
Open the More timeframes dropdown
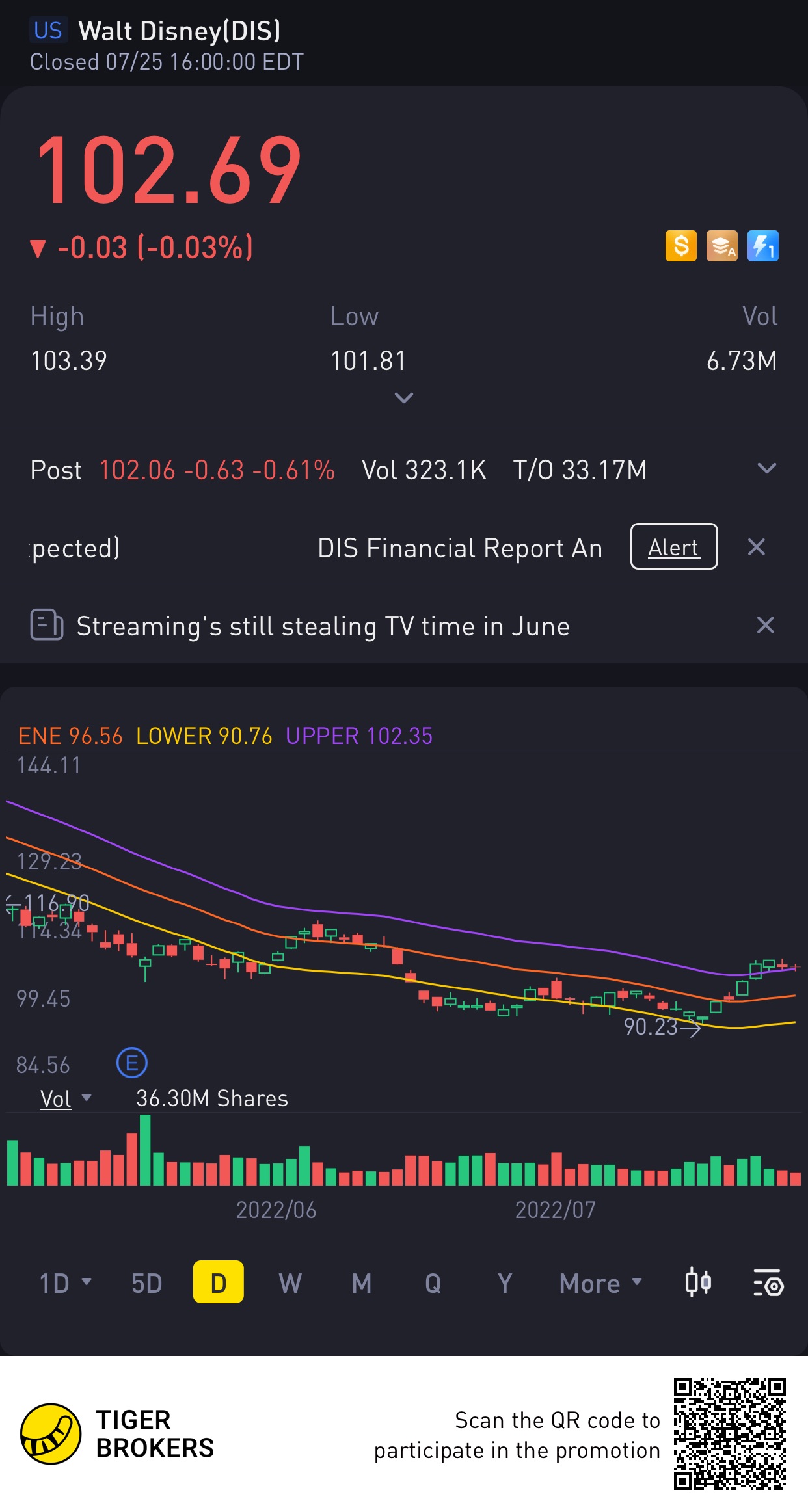tap(600, 1283)
